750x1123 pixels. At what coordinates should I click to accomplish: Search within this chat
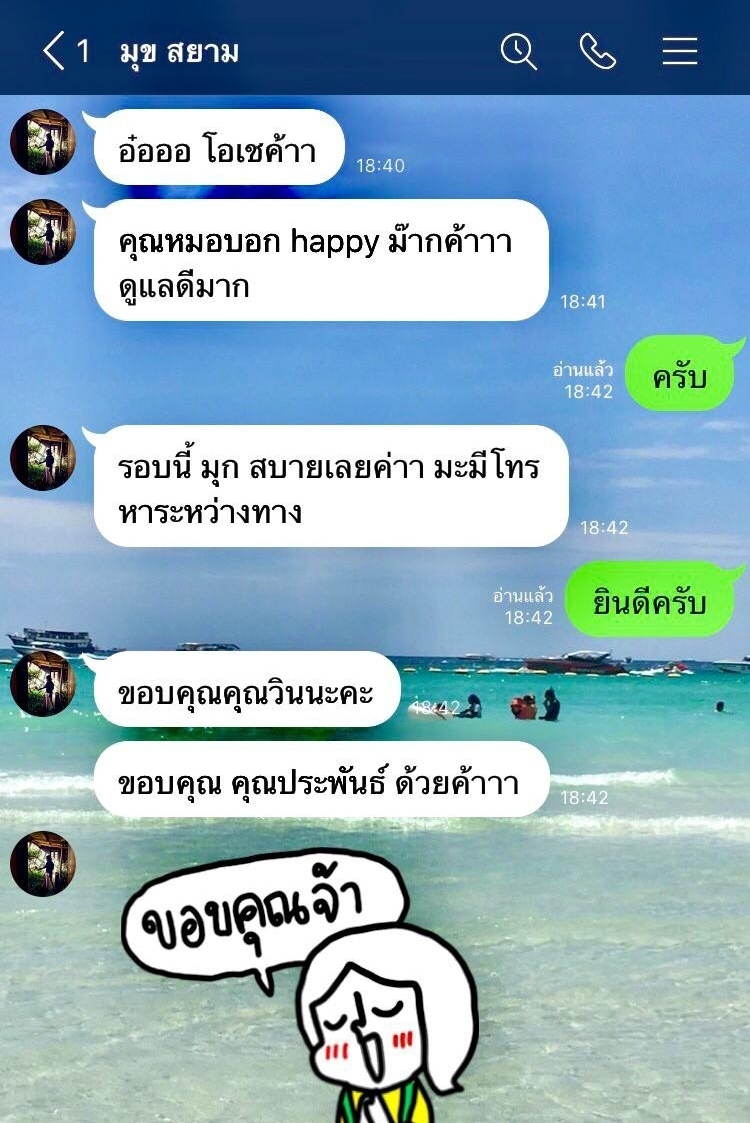(518, 50)
